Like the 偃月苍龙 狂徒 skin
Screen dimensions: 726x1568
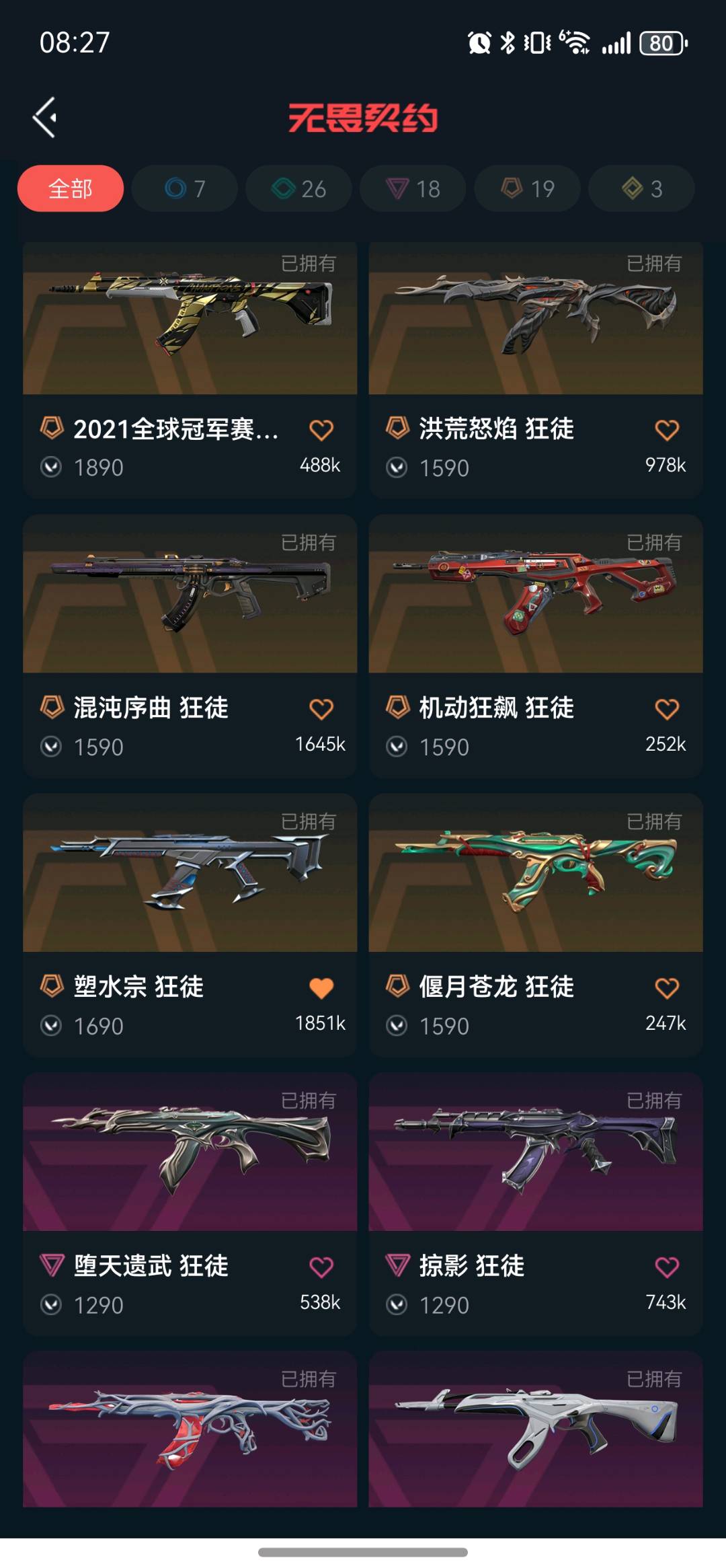pyautogui.click(x=667, y=988)
